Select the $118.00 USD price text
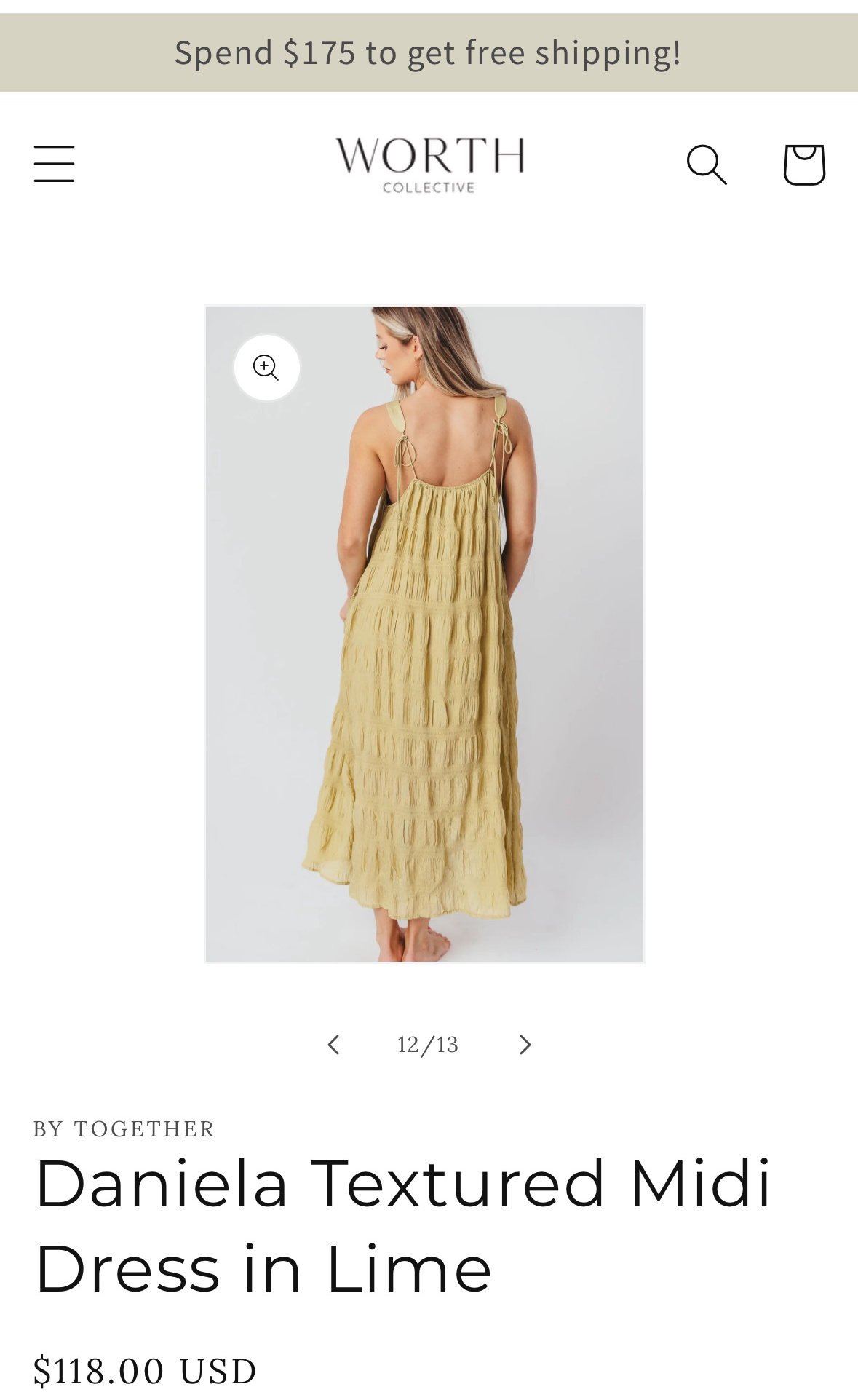 [146, 1369]
